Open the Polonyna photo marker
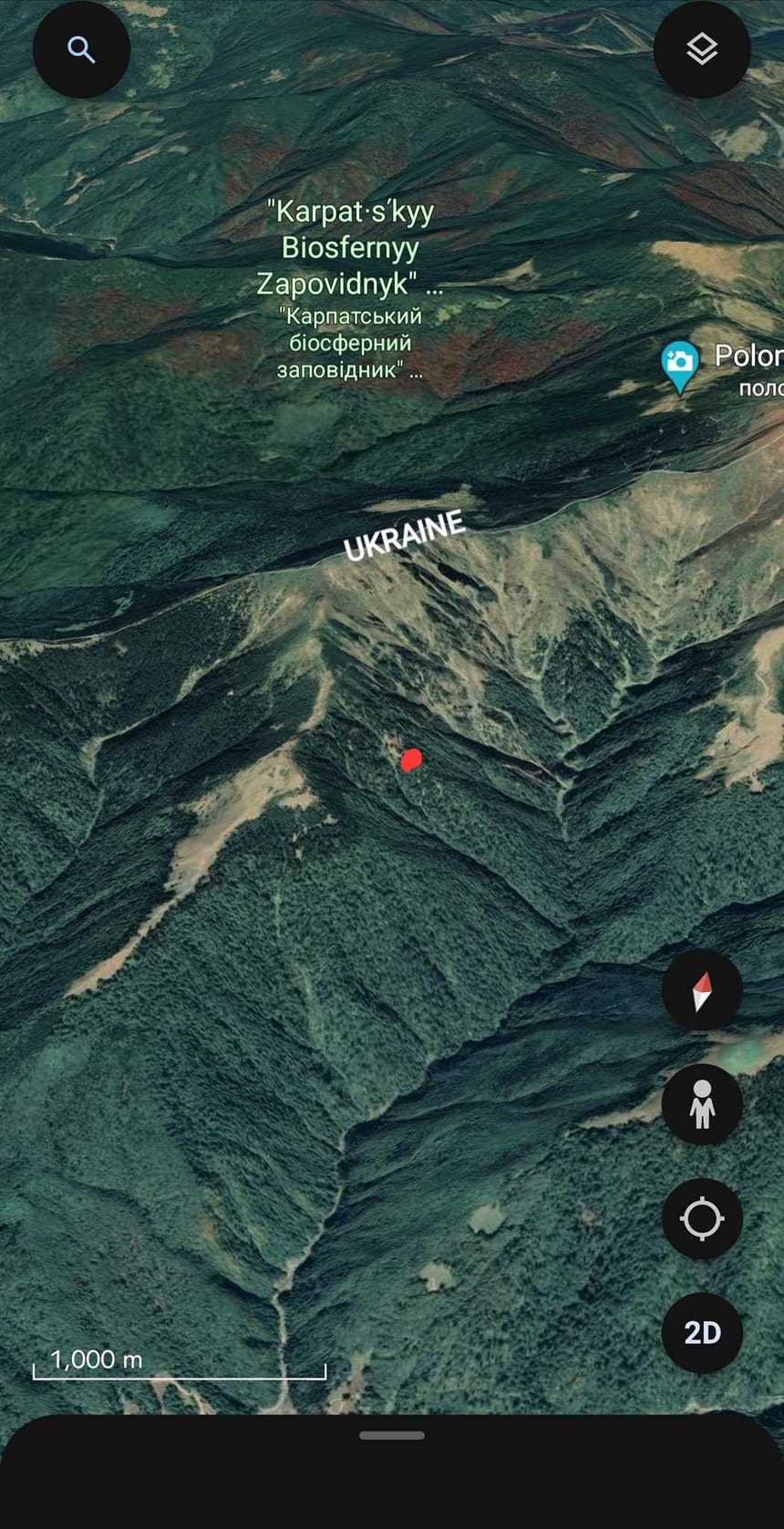 tap(679, 364)
